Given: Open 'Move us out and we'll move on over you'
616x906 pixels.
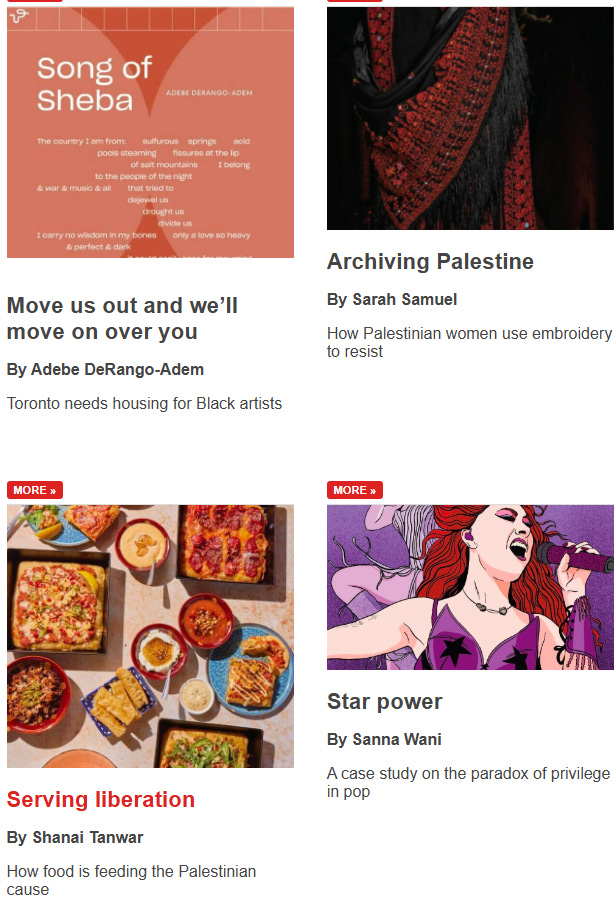Looking at the screenshot, I should tap(123, 318).
